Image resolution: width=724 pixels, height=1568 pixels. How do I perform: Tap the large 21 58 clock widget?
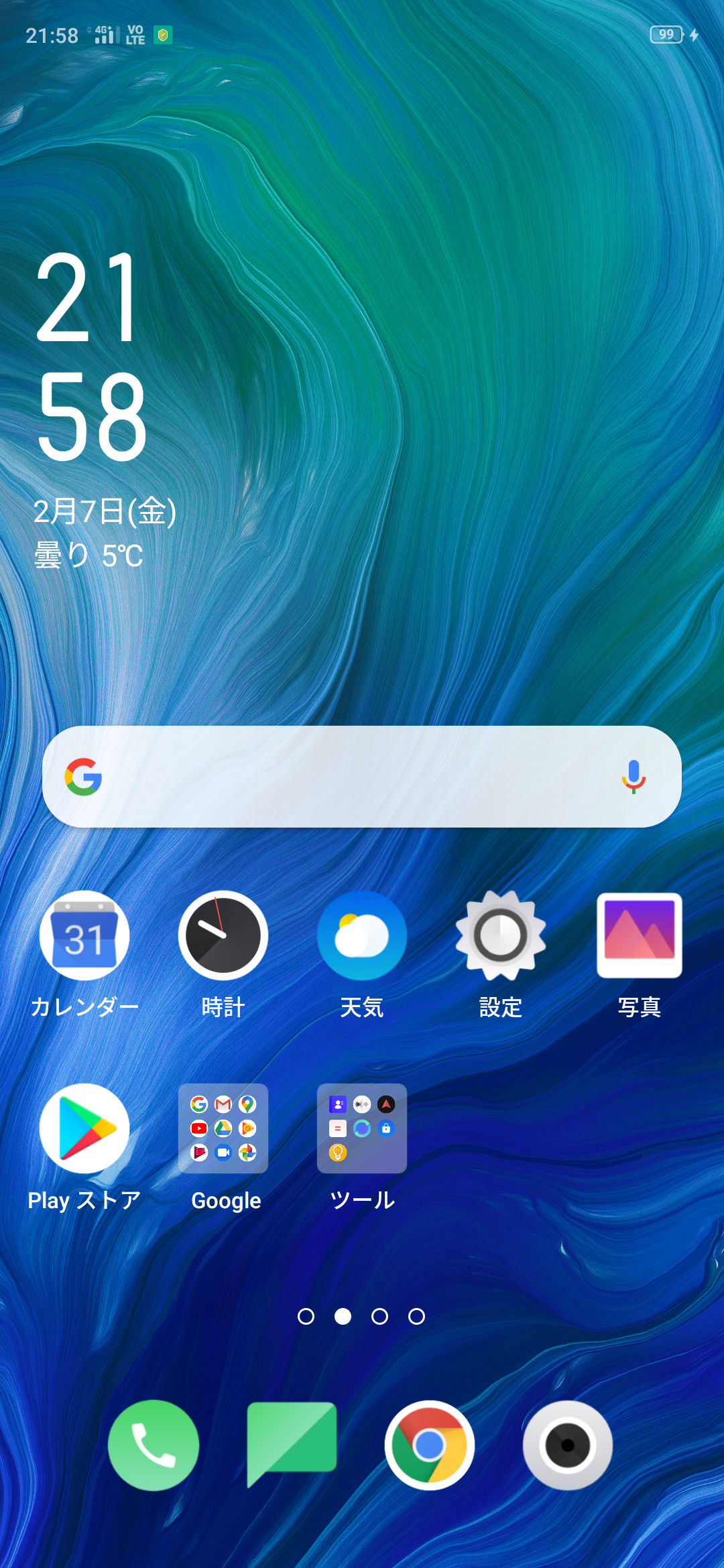coord(90,355)
